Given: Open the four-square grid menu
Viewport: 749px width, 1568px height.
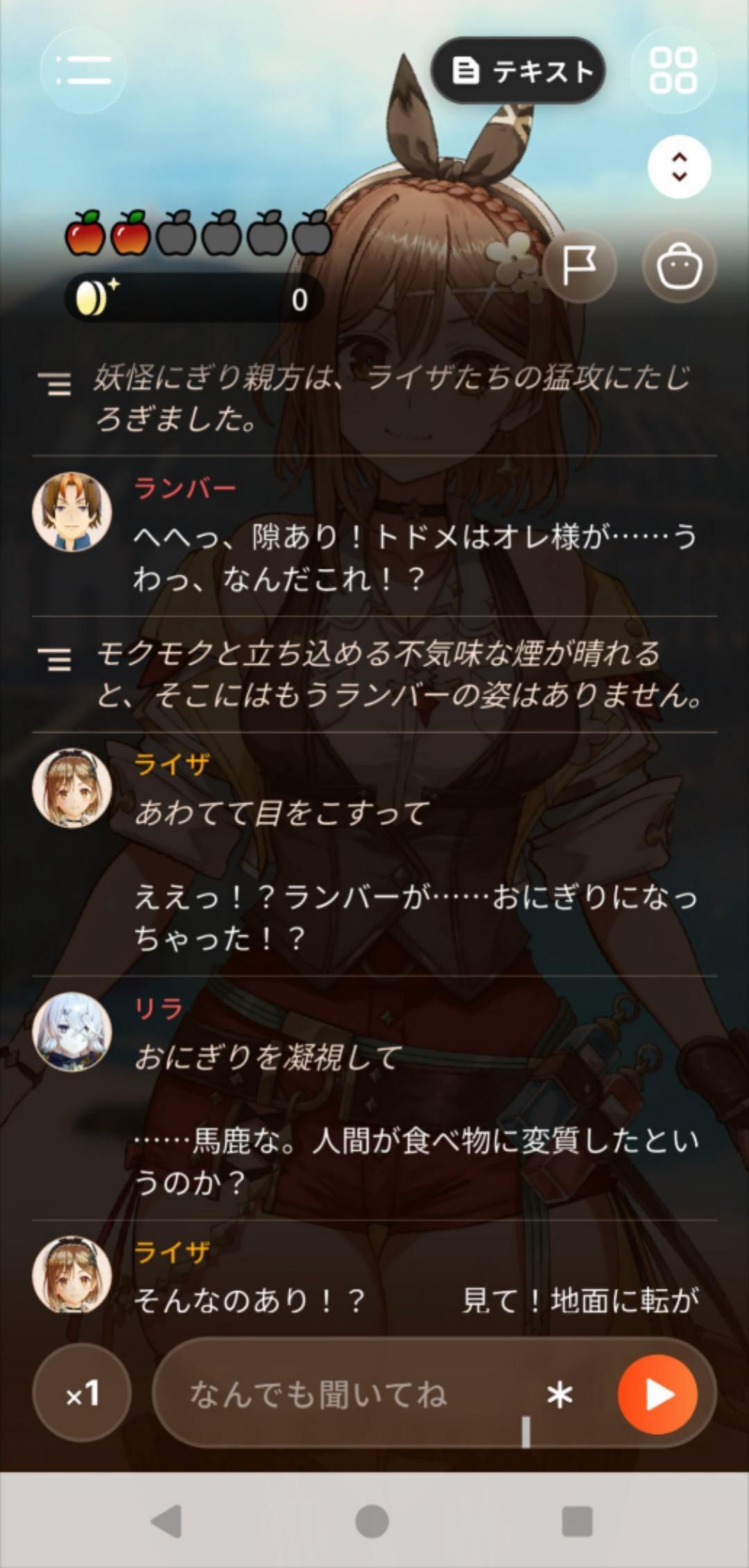Looking at the screenshot, I should 673,70.
